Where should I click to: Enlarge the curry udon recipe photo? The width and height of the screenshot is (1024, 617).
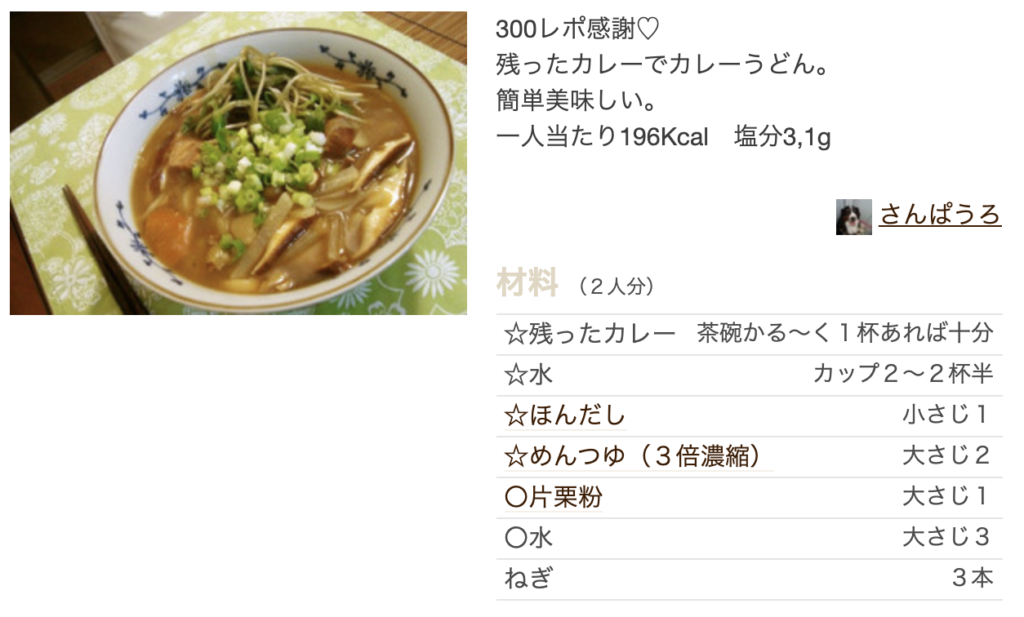(x=238, y=163)
